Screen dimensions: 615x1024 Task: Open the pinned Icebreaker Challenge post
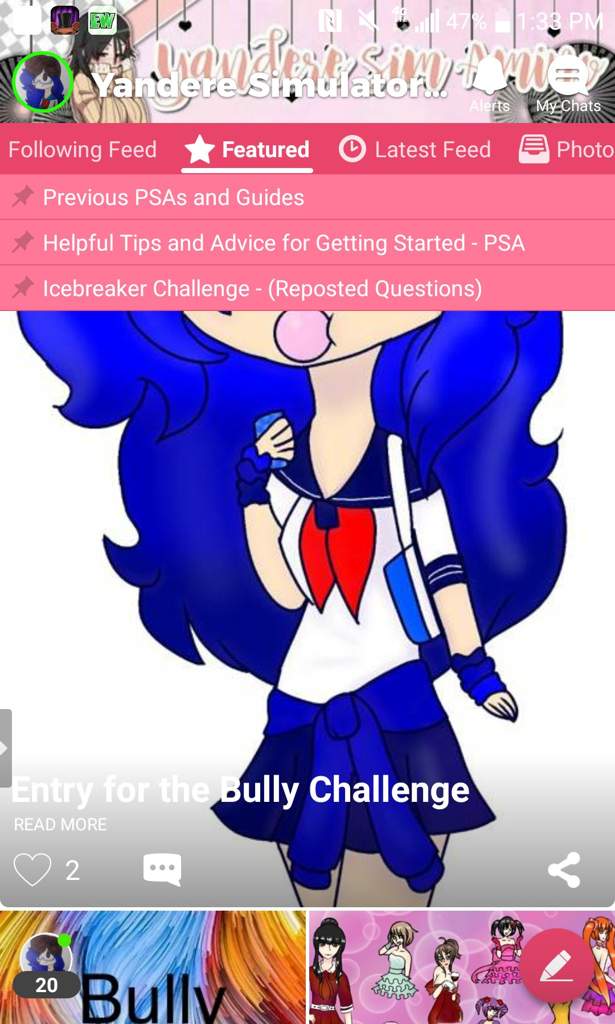pos(261,289)
